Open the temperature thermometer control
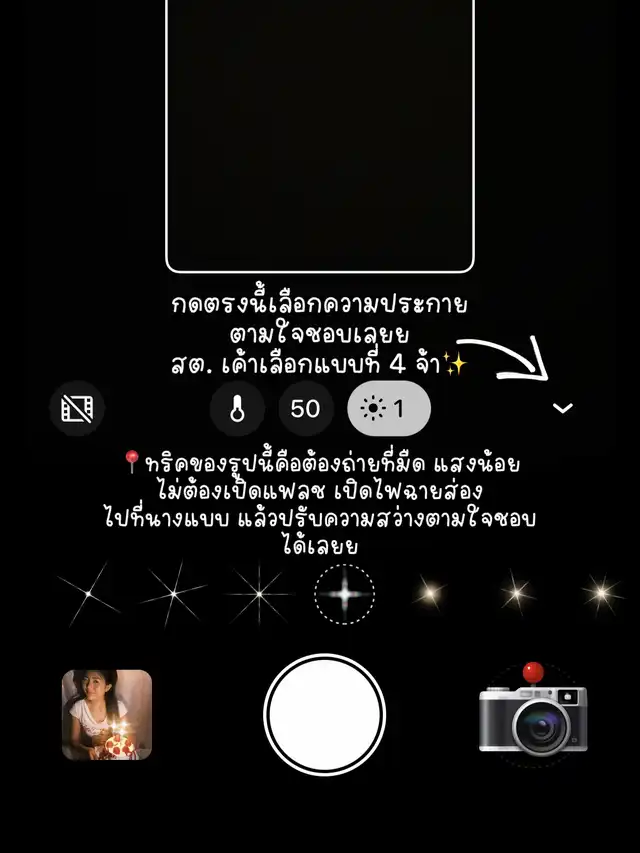 click(237, 408)
